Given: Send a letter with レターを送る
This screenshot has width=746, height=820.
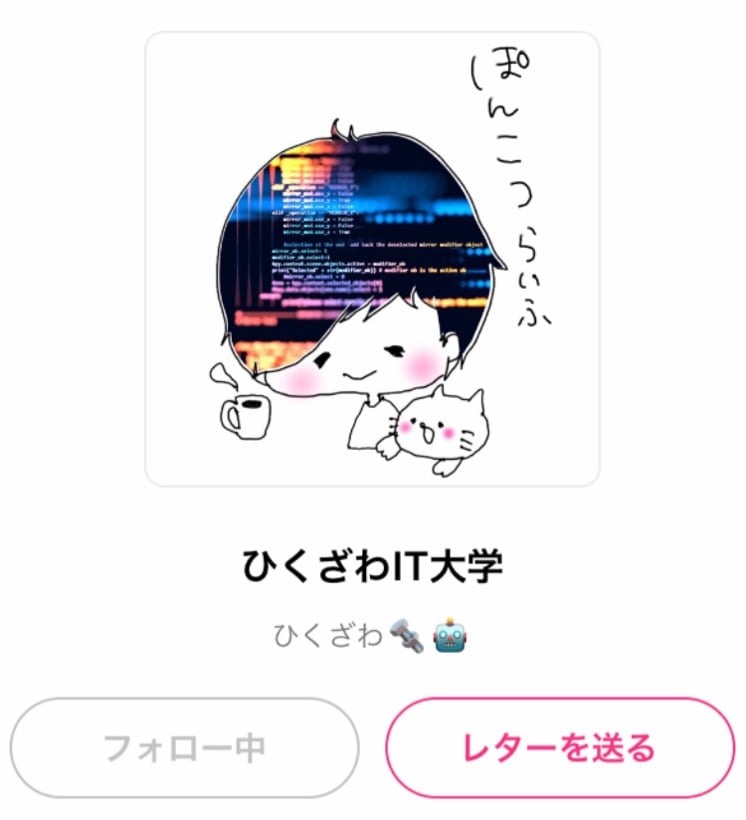Looking at the screenshot, I should click(559, 747).
